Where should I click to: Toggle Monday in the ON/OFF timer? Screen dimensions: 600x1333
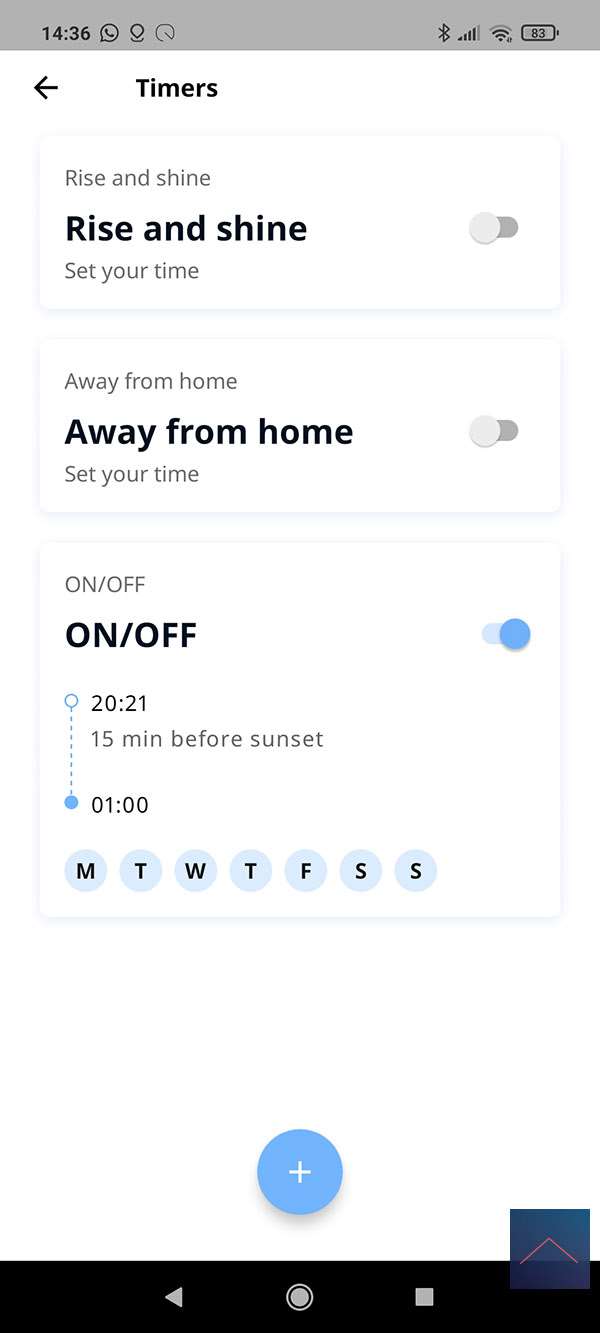click(x=86, y=871)
